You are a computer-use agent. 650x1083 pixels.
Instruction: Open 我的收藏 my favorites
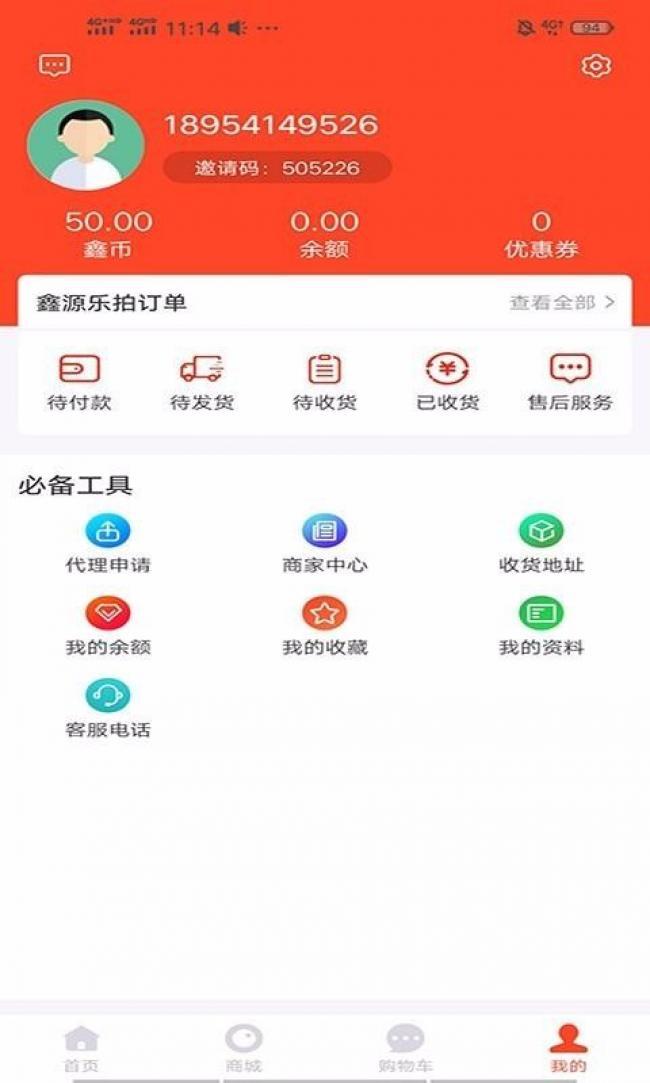[x=325, y=626]
